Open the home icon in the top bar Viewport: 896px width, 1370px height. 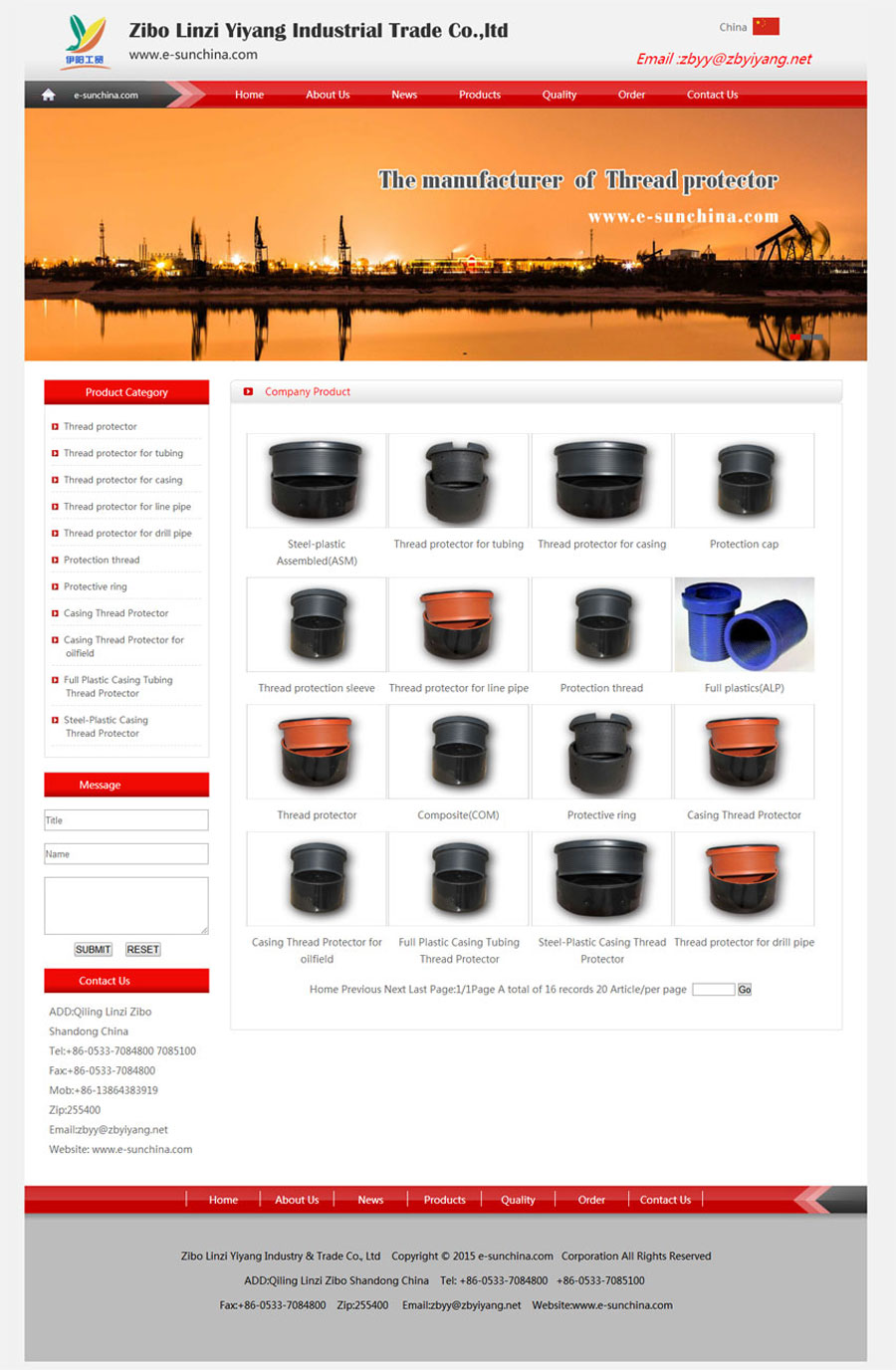pyautogui.click(x=48, y=95)
